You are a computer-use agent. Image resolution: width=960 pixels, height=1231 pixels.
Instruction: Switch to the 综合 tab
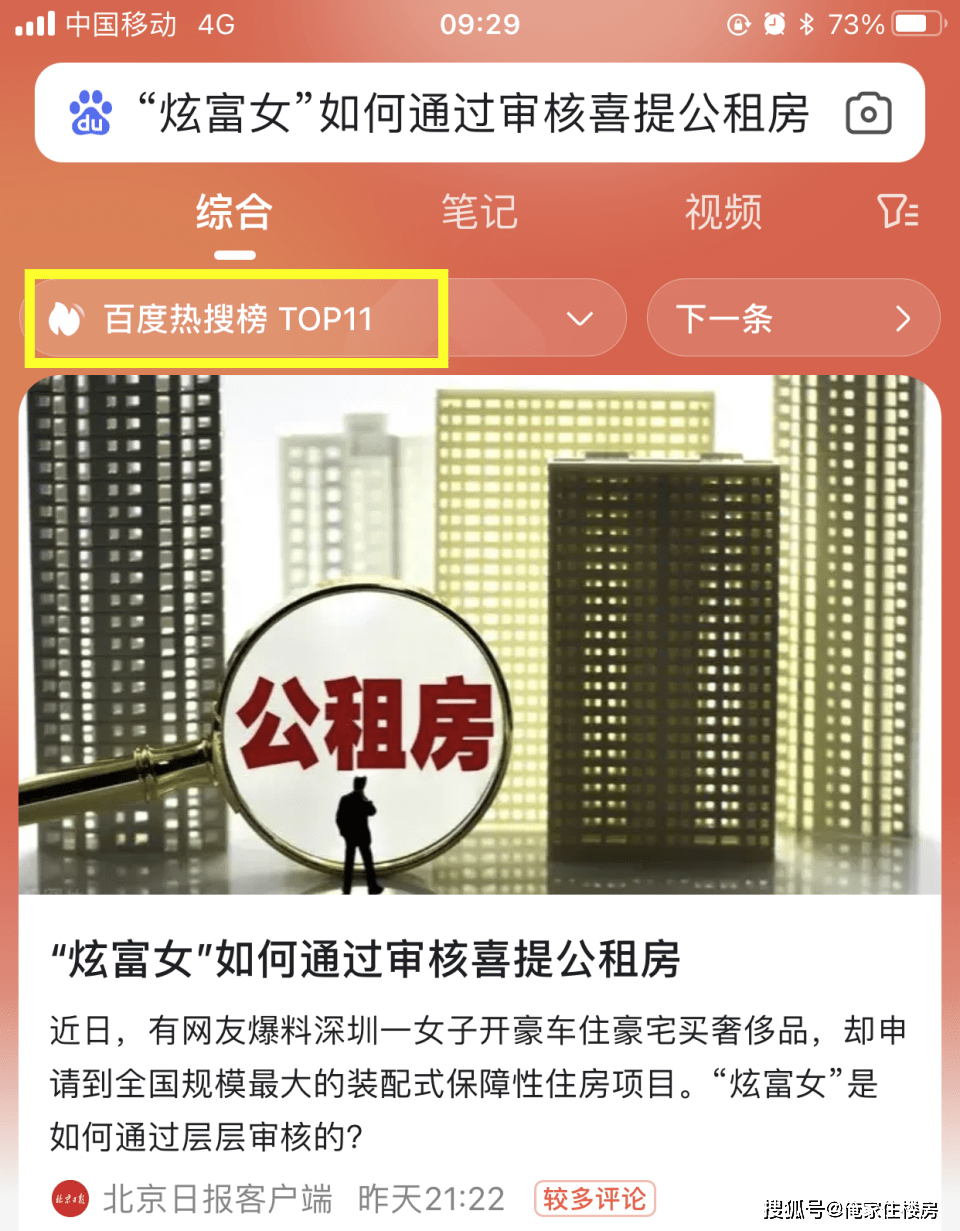[234, 212]
